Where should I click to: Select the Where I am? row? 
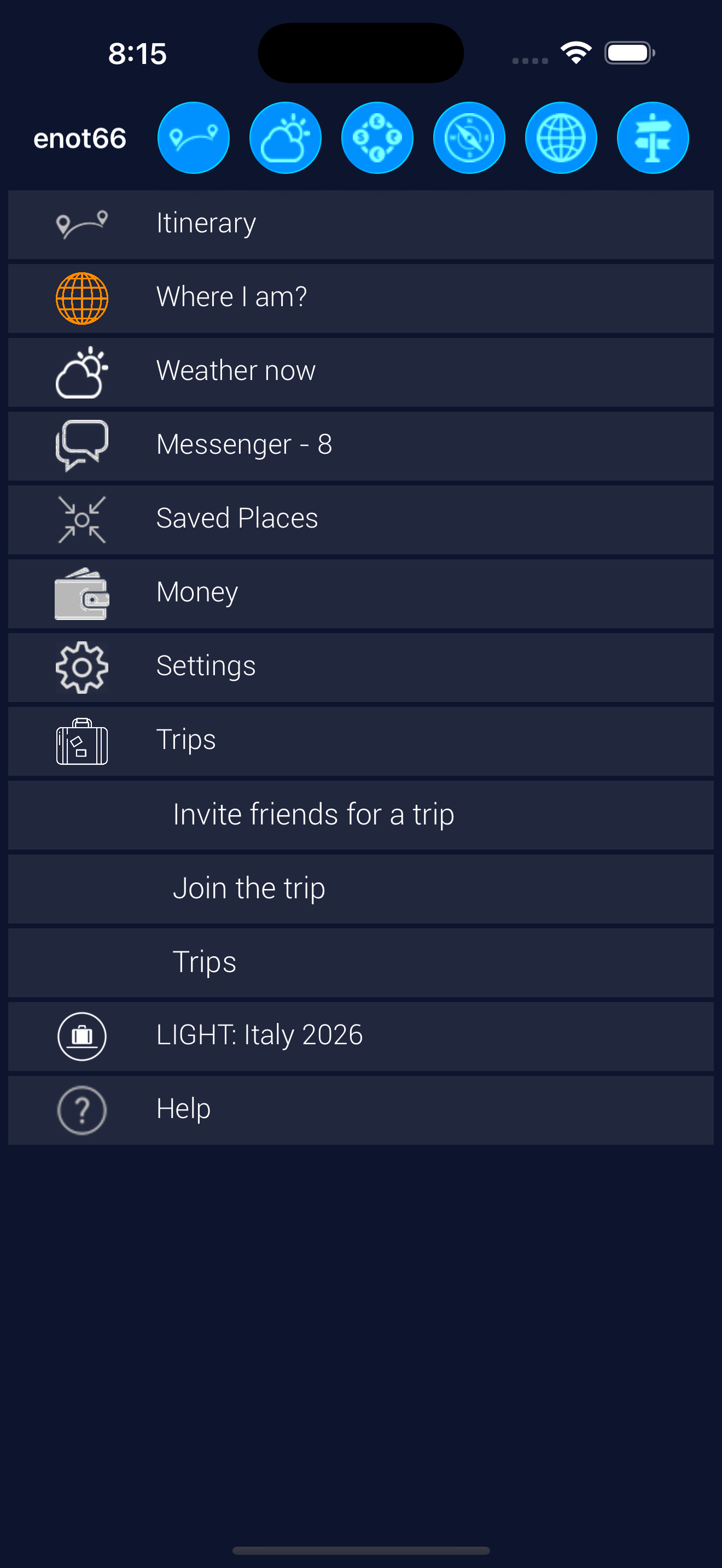pos(360,297)
